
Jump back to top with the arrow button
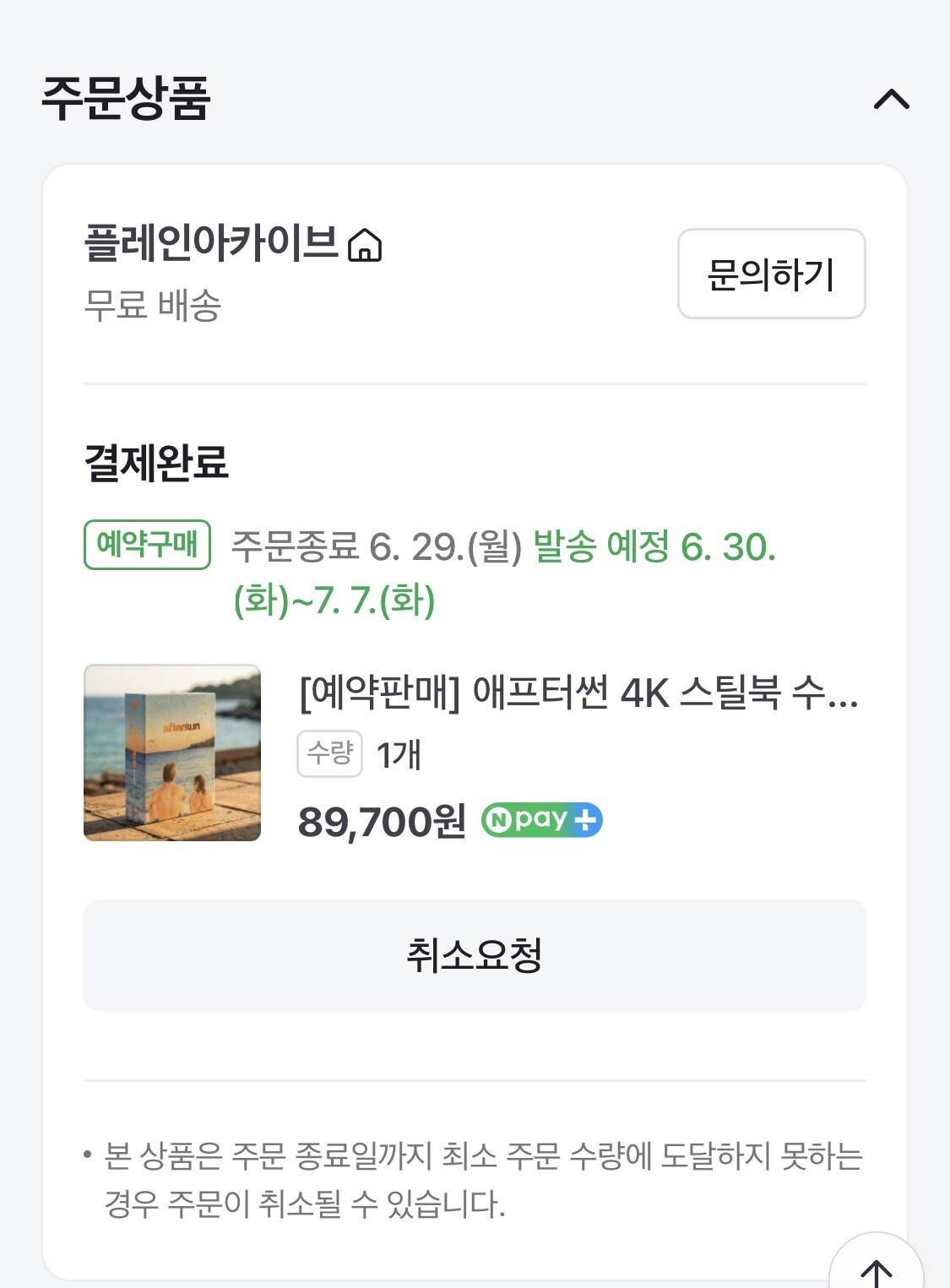click(x=876, y=1269)
